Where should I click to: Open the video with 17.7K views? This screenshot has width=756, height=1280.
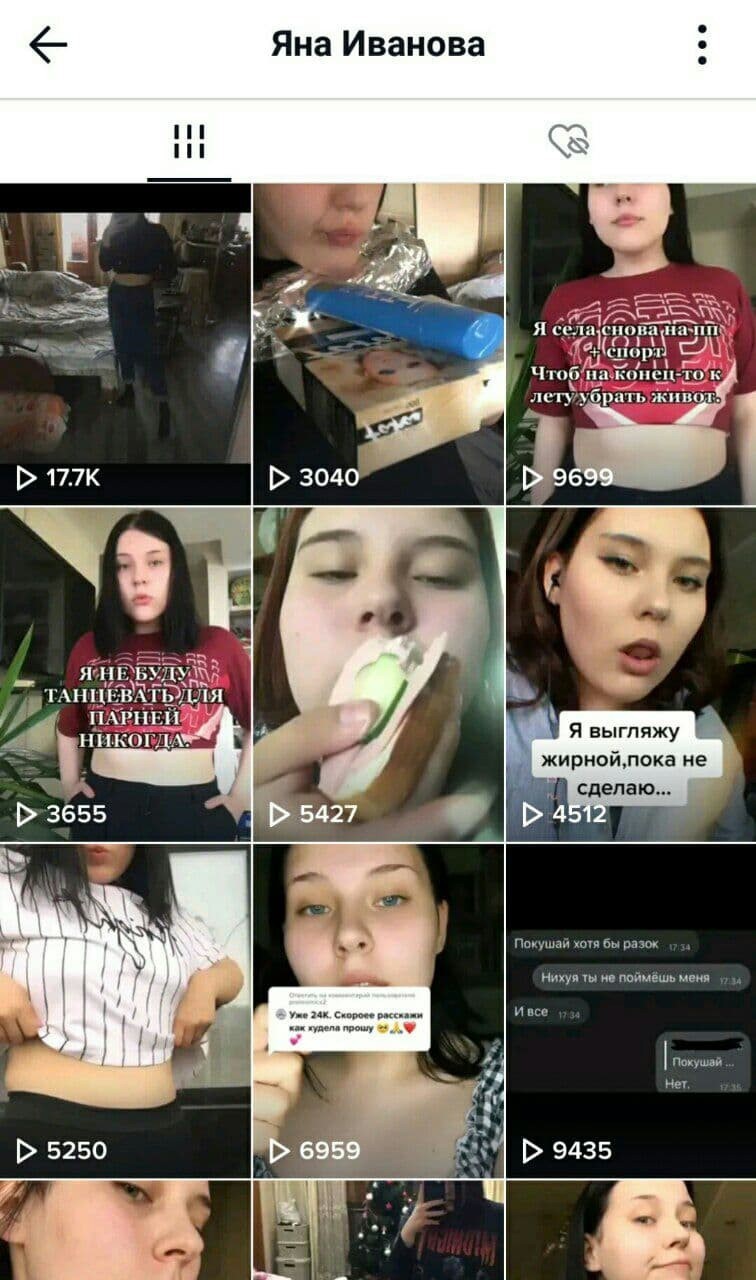coord(125,343)
